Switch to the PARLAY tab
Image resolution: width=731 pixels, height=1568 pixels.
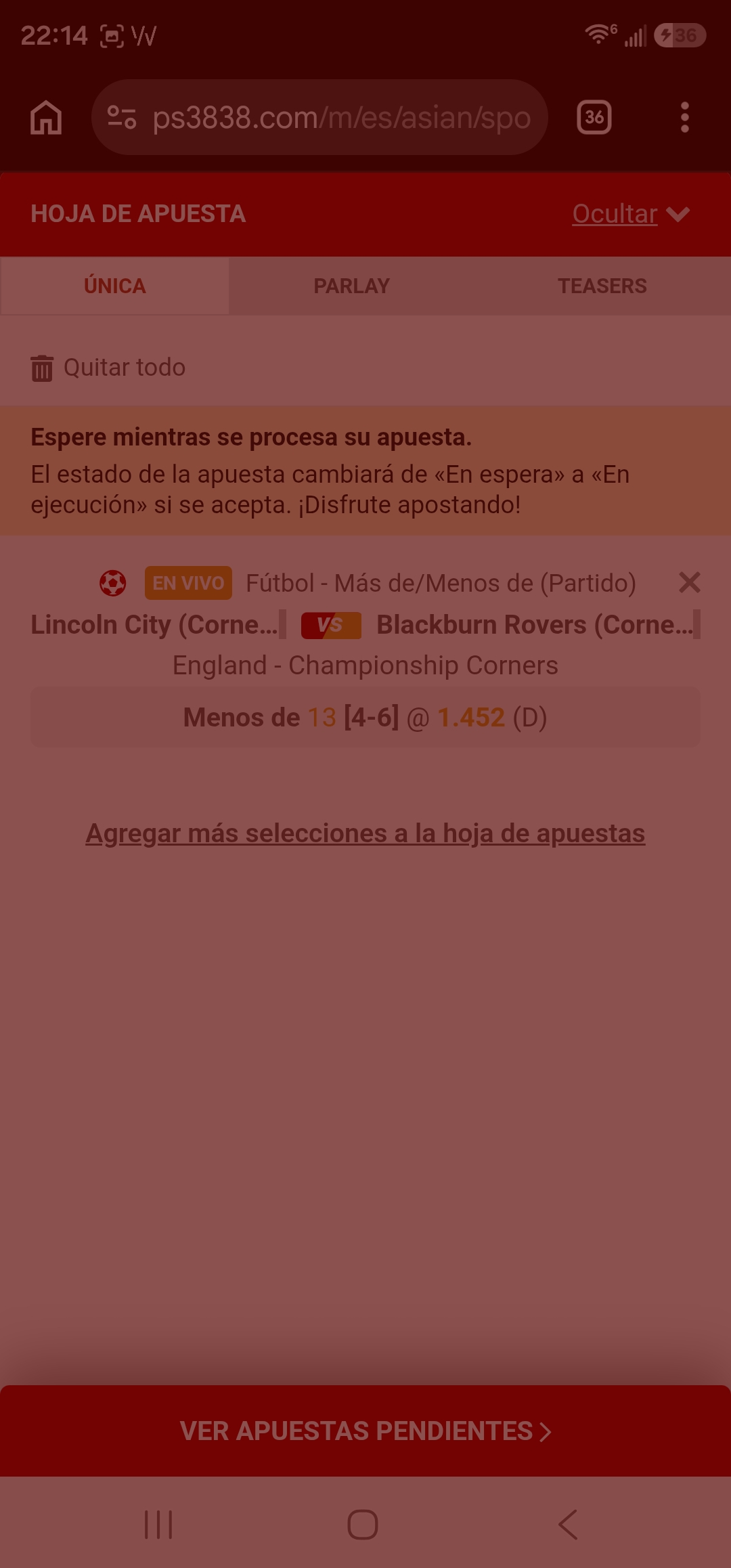point(351,286)
